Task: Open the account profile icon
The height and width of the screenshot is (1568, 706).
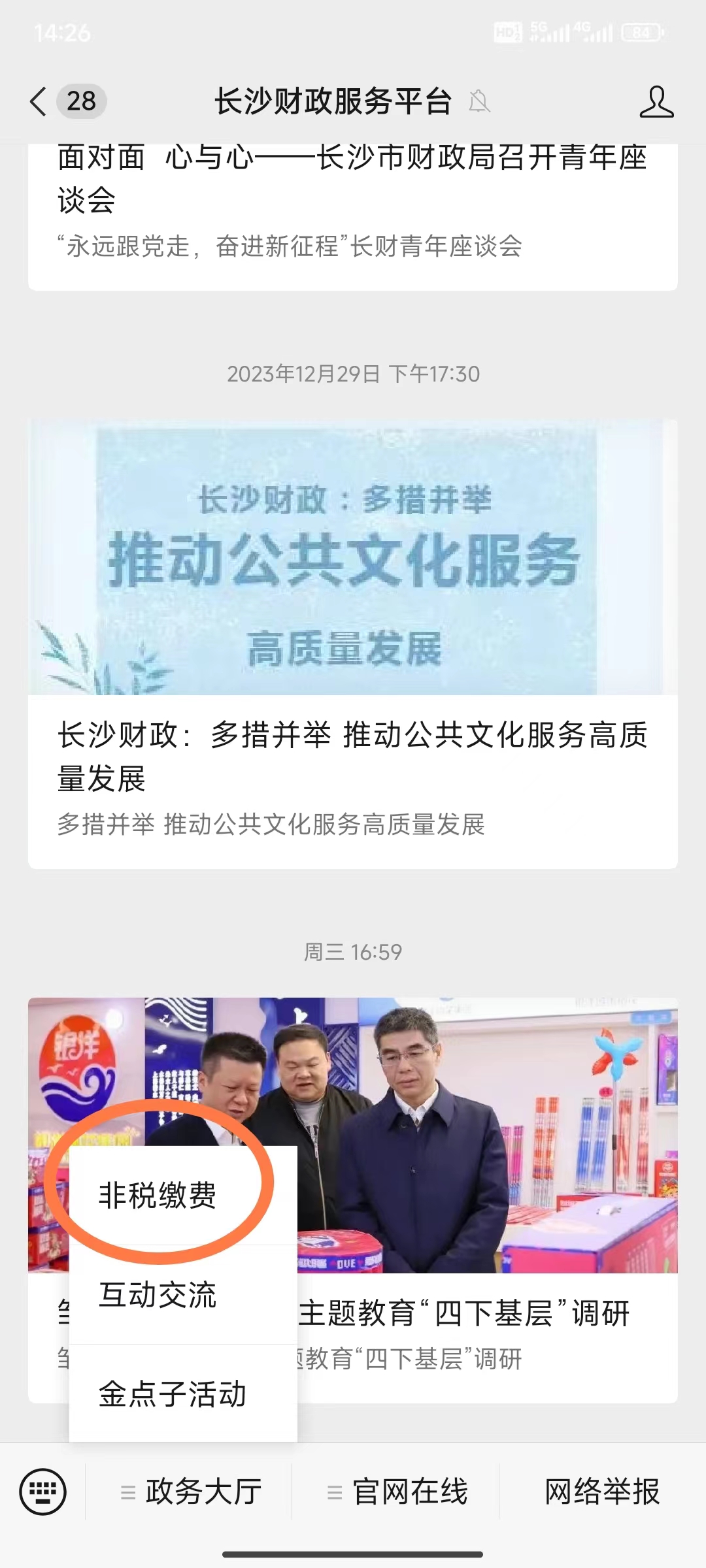Action: 656,102
